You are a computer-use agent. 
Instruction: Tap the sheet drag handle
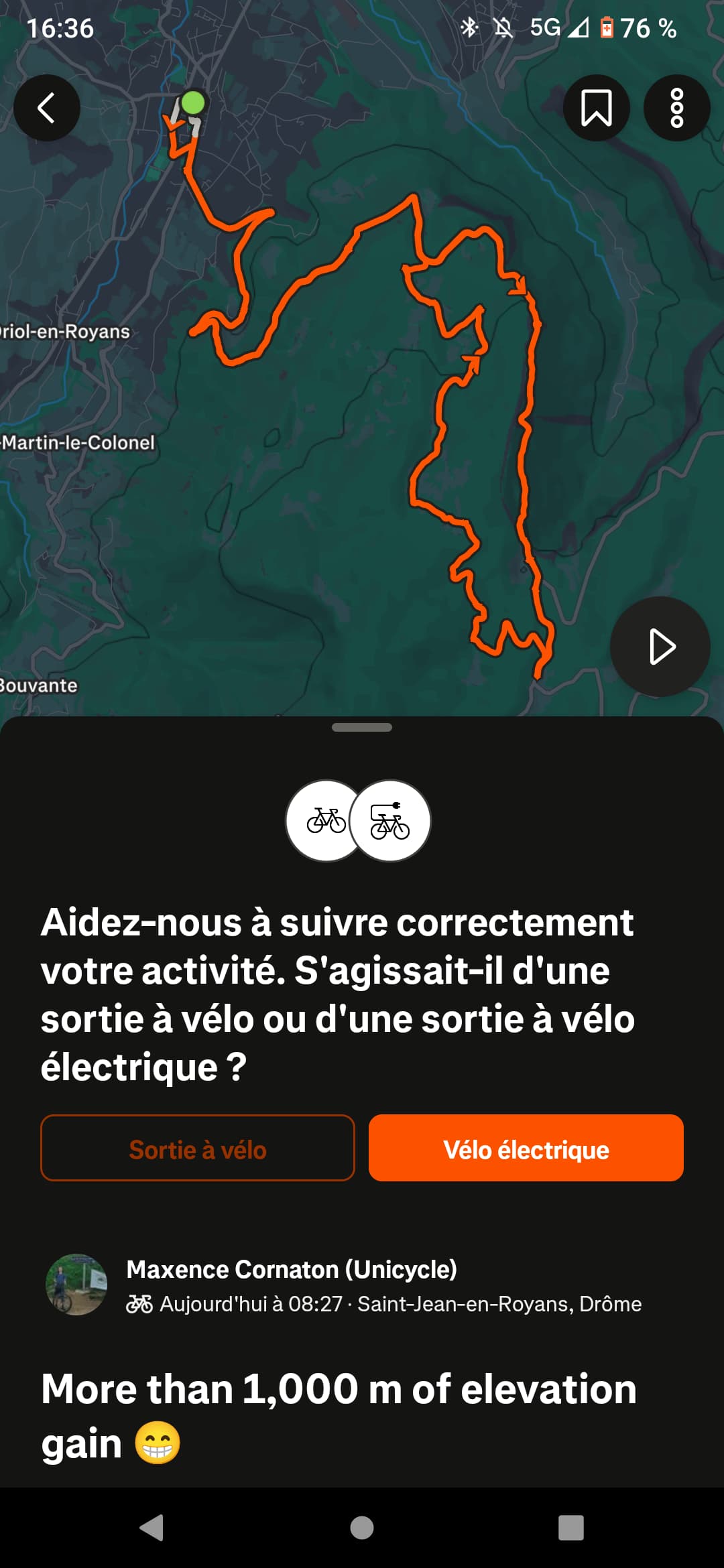click(362, 727)
